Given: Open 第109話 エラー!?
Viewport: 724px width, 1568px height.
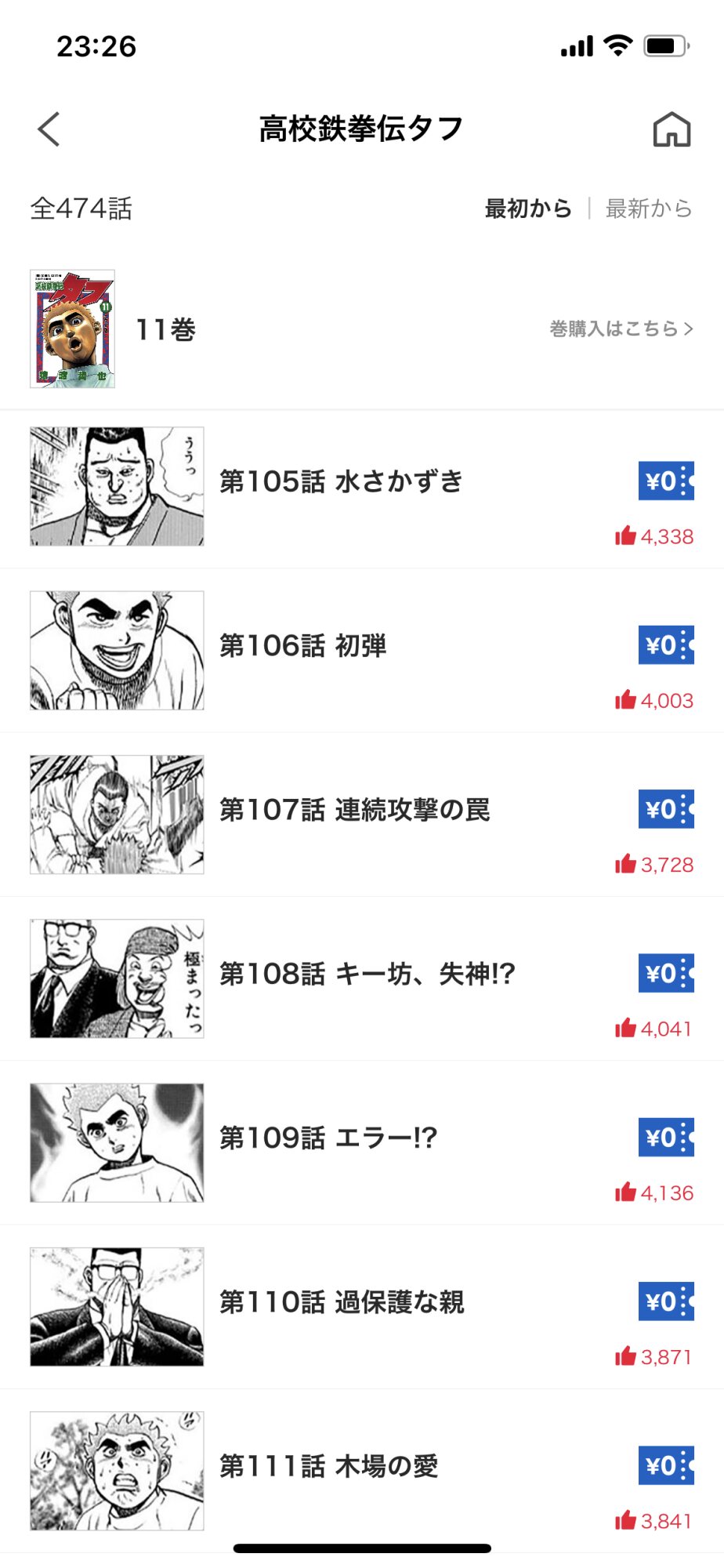Looking at the screenshot, I should tap(362, 1142).
